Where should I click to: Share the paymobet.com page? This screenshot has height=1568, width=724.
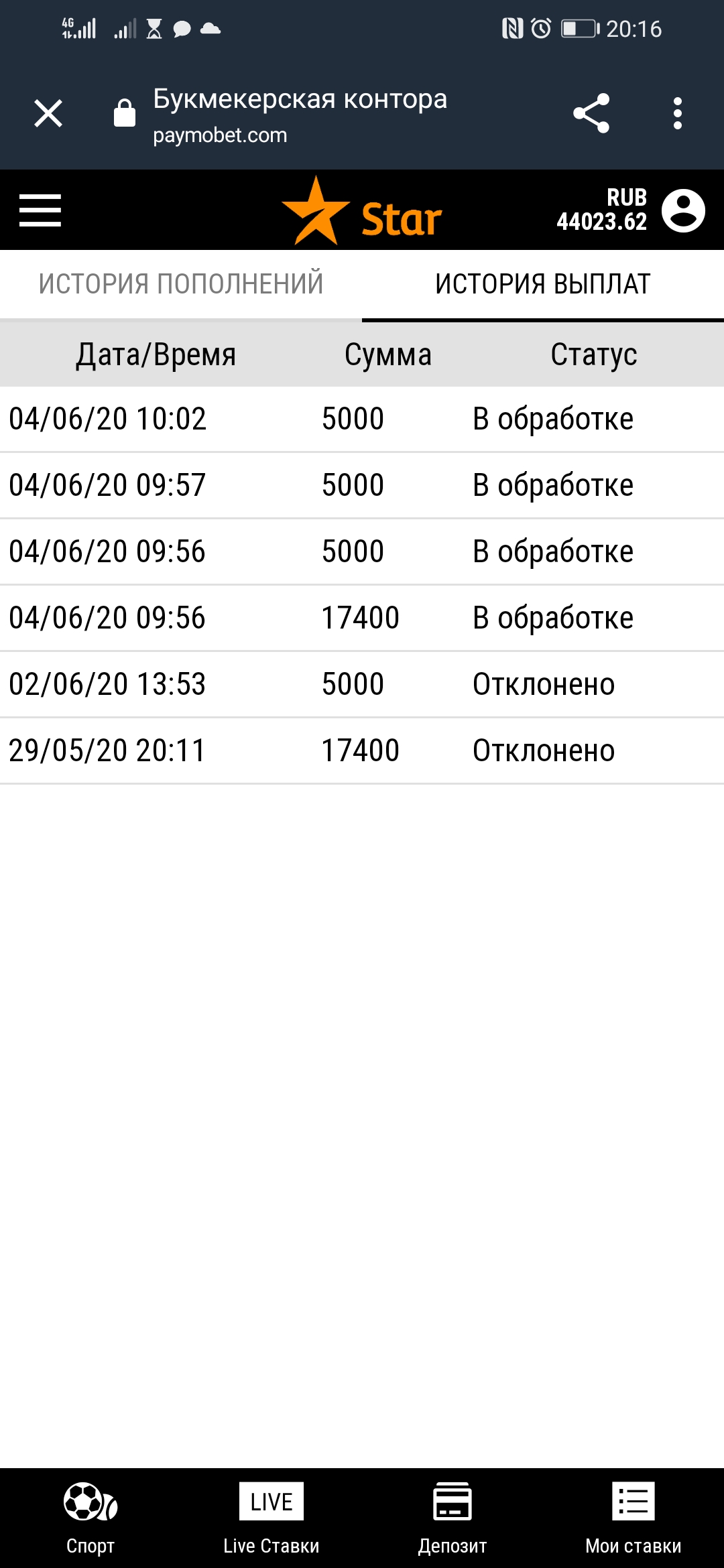click(591, 113)
